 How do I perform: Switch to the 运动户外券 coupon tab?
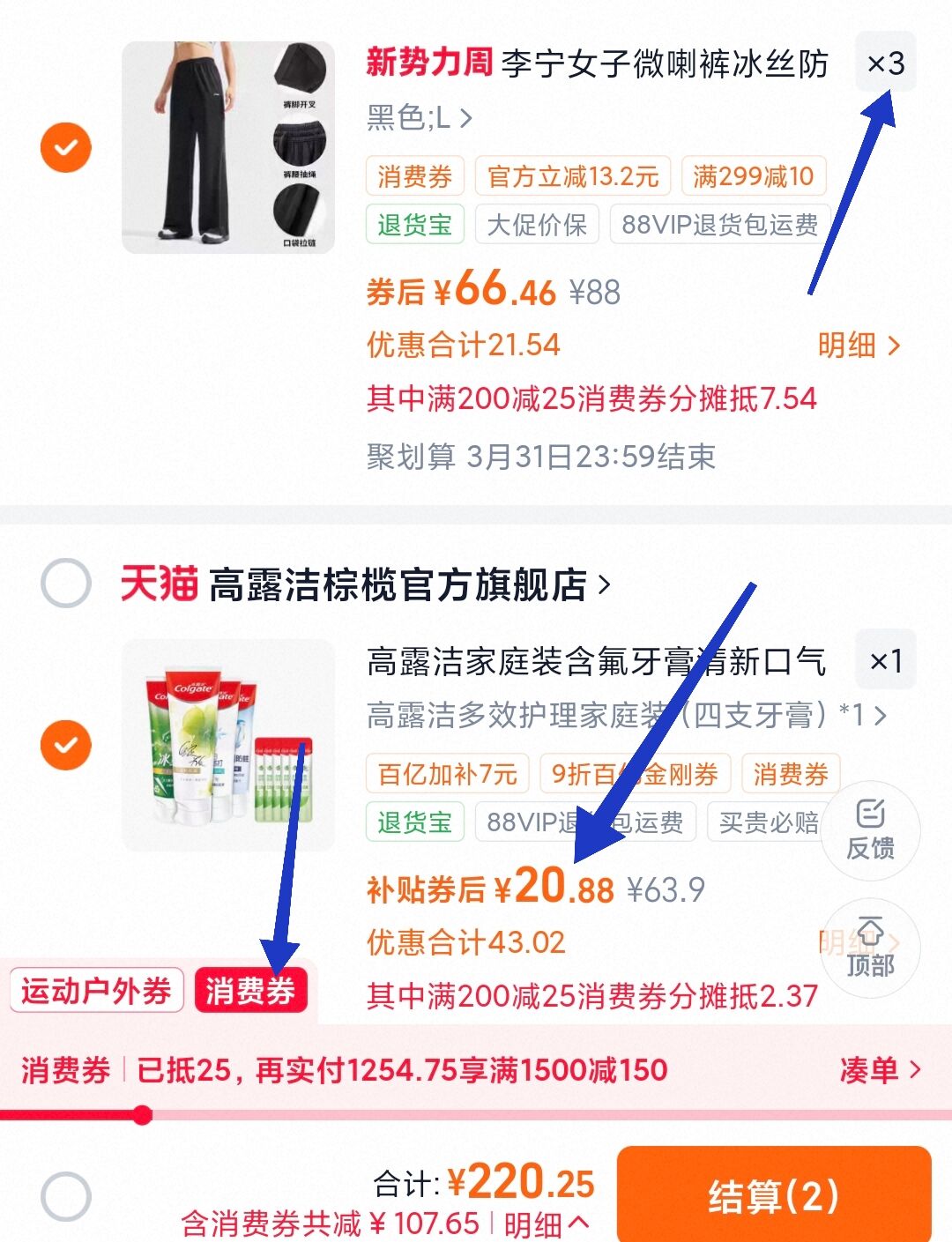97,991
